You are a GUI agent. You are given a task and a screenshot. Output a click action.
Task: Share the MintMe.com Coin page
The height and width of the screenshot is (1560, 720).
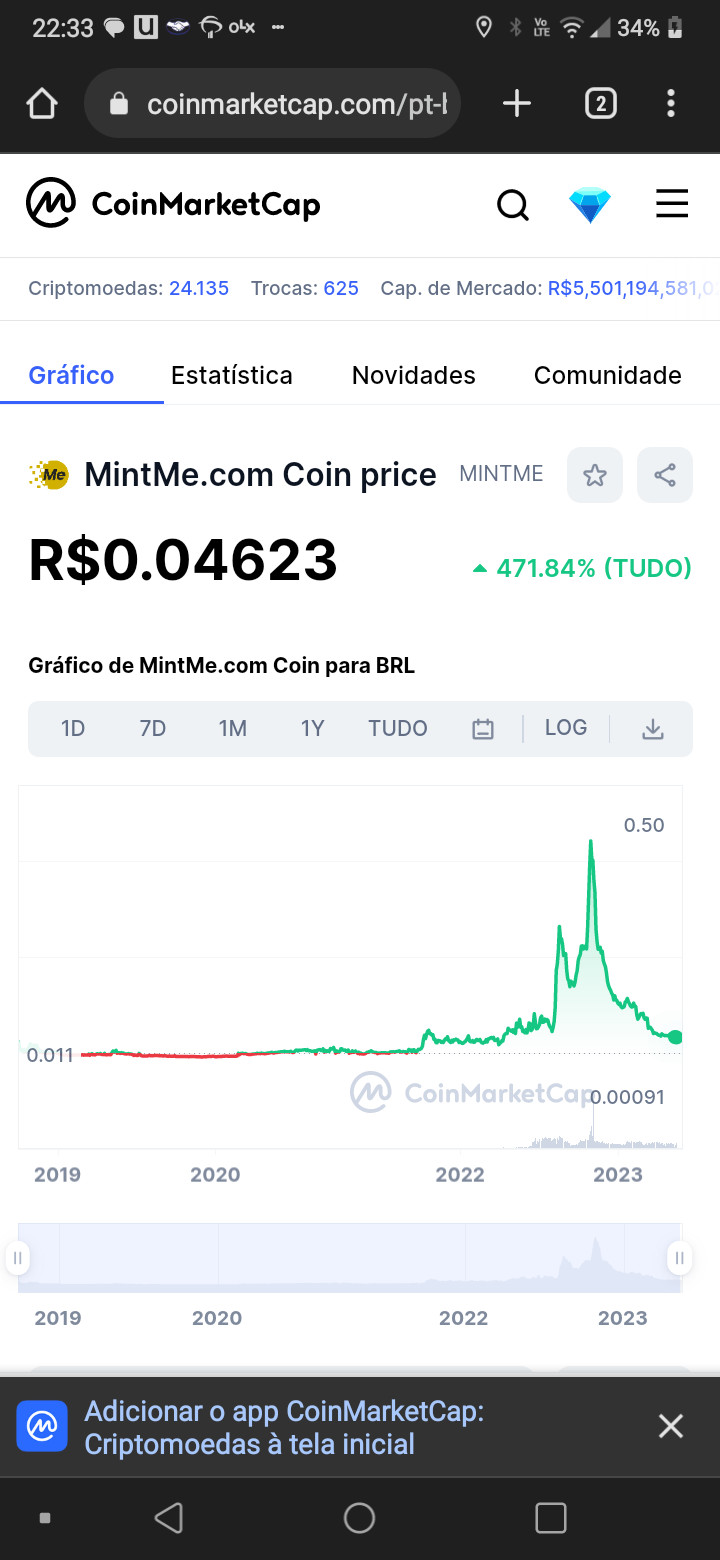coord(665,475)
